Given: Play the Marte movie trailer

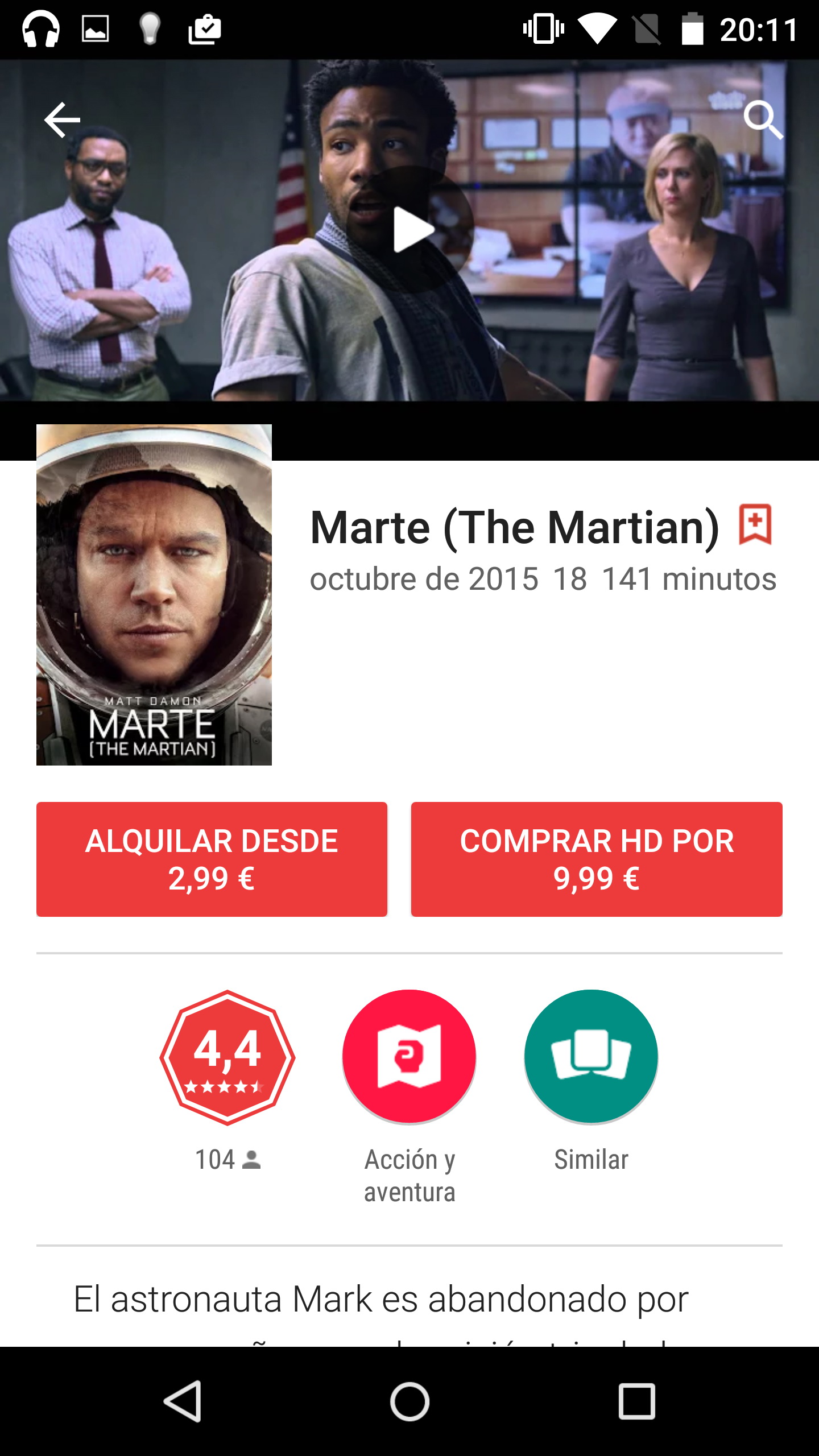Looking at the screenshot, I should click(410, 229).
